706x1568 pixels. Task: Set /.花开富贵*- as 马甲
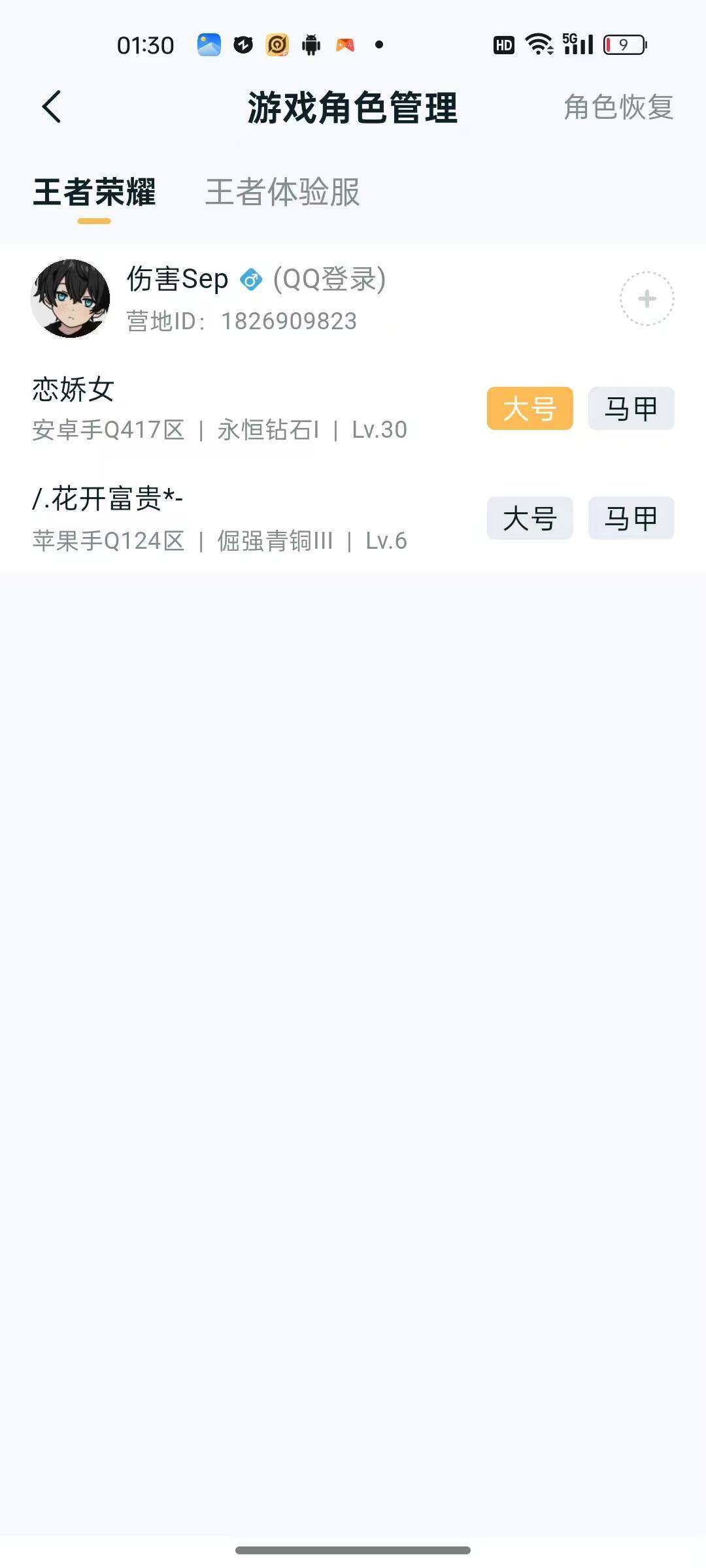pyautogui.click(x=630, y=518)
